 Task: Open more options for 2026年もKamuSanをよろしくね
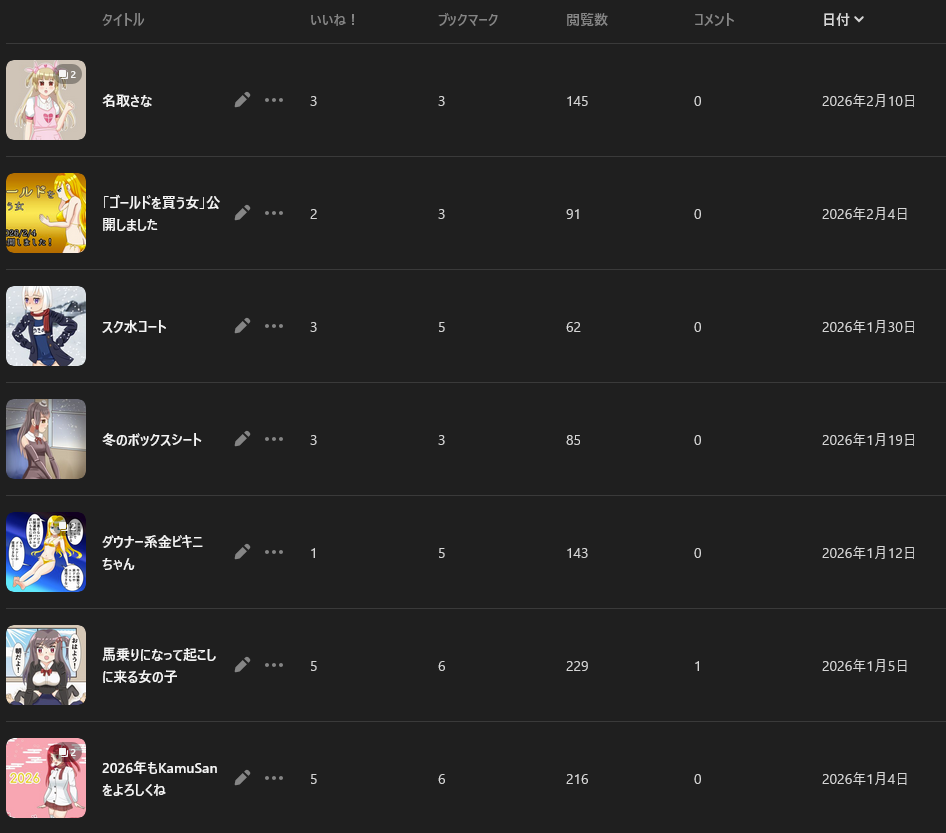click(274, 778)
